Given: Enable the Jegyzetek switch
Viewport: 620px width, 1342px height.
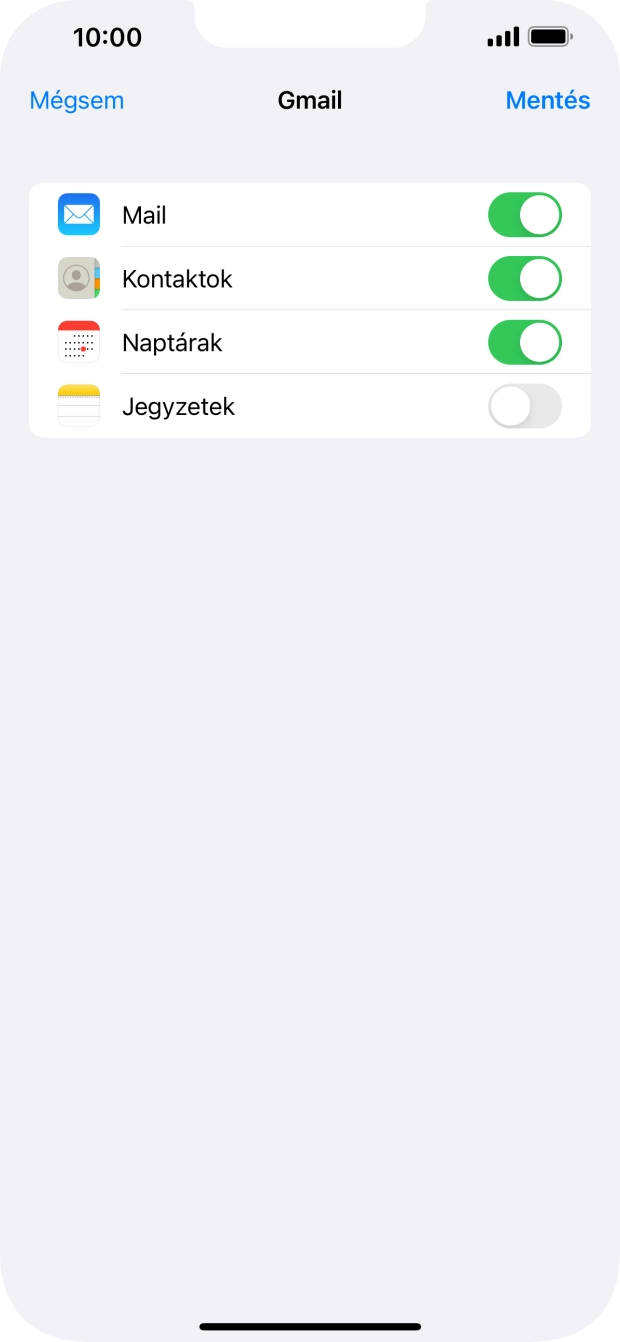Looking at the screenshot, I should (x=524, y=407).
